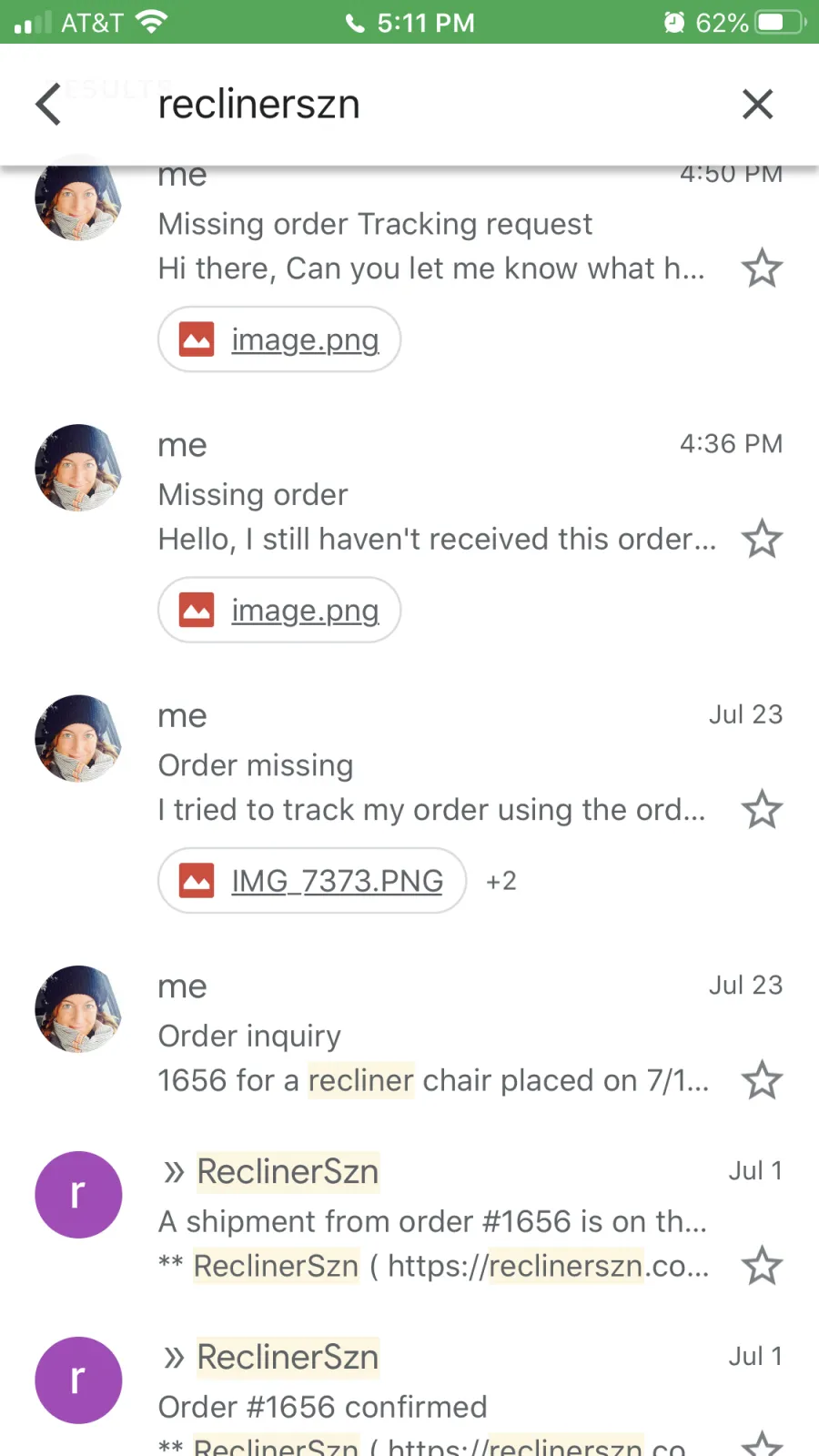The image size is (819, 1456).
Task: Tap the reclinerszn search field
Action: click(x=428, y=104)
